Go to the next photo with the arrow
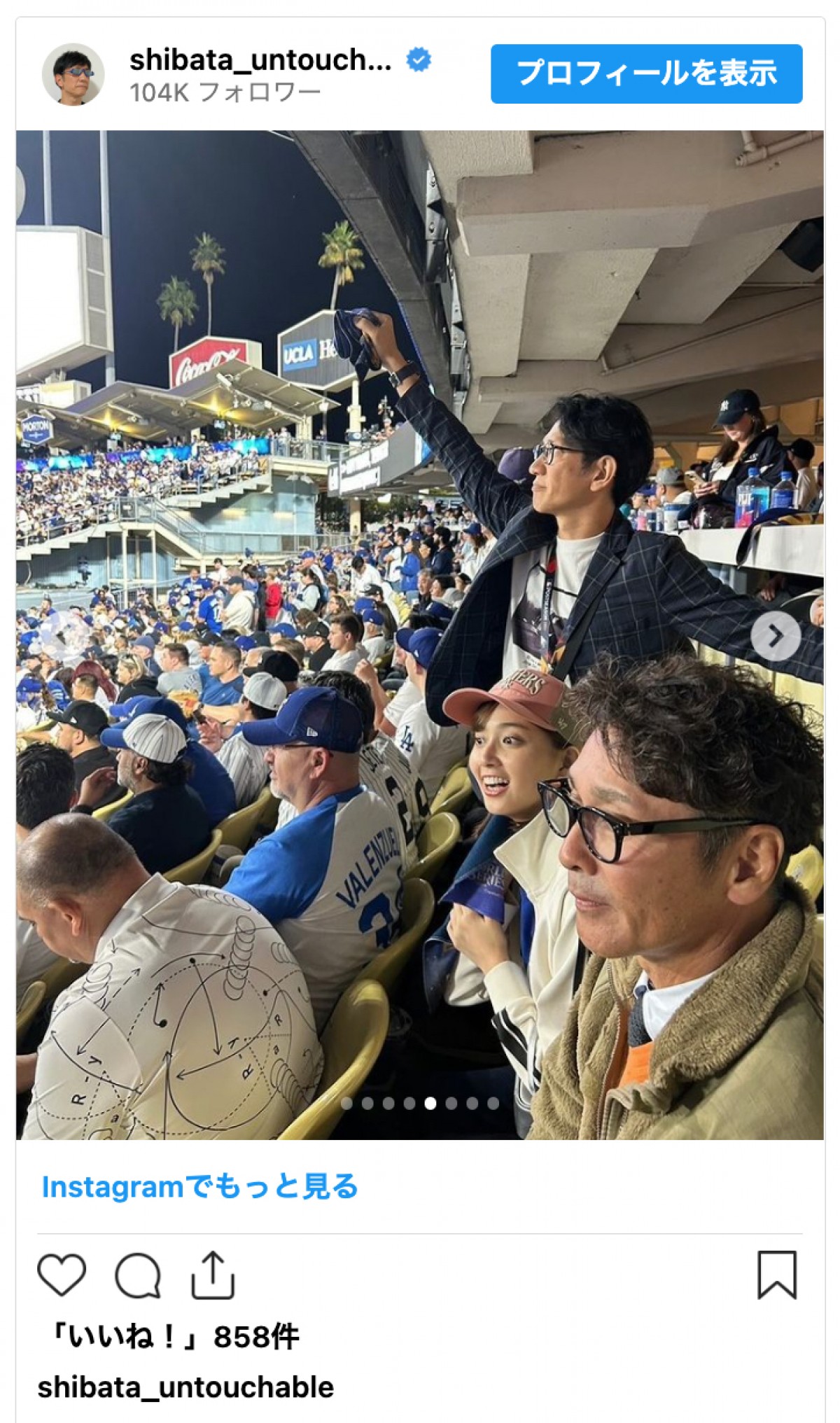Viewport: 840px width, 1423px height. point(776,636)
